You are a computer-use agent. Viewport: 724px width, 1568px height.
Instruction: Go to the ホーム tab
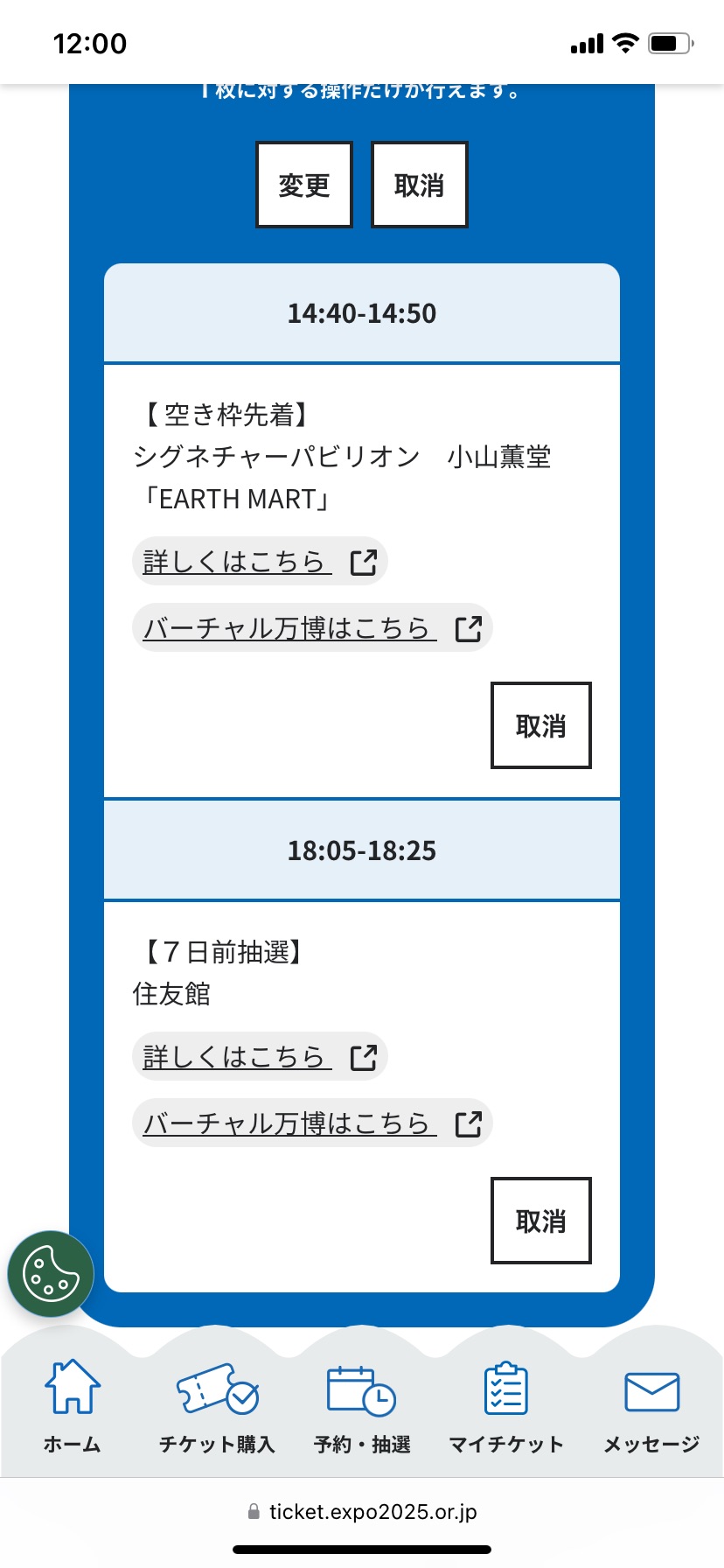(x=73, y=1406)
